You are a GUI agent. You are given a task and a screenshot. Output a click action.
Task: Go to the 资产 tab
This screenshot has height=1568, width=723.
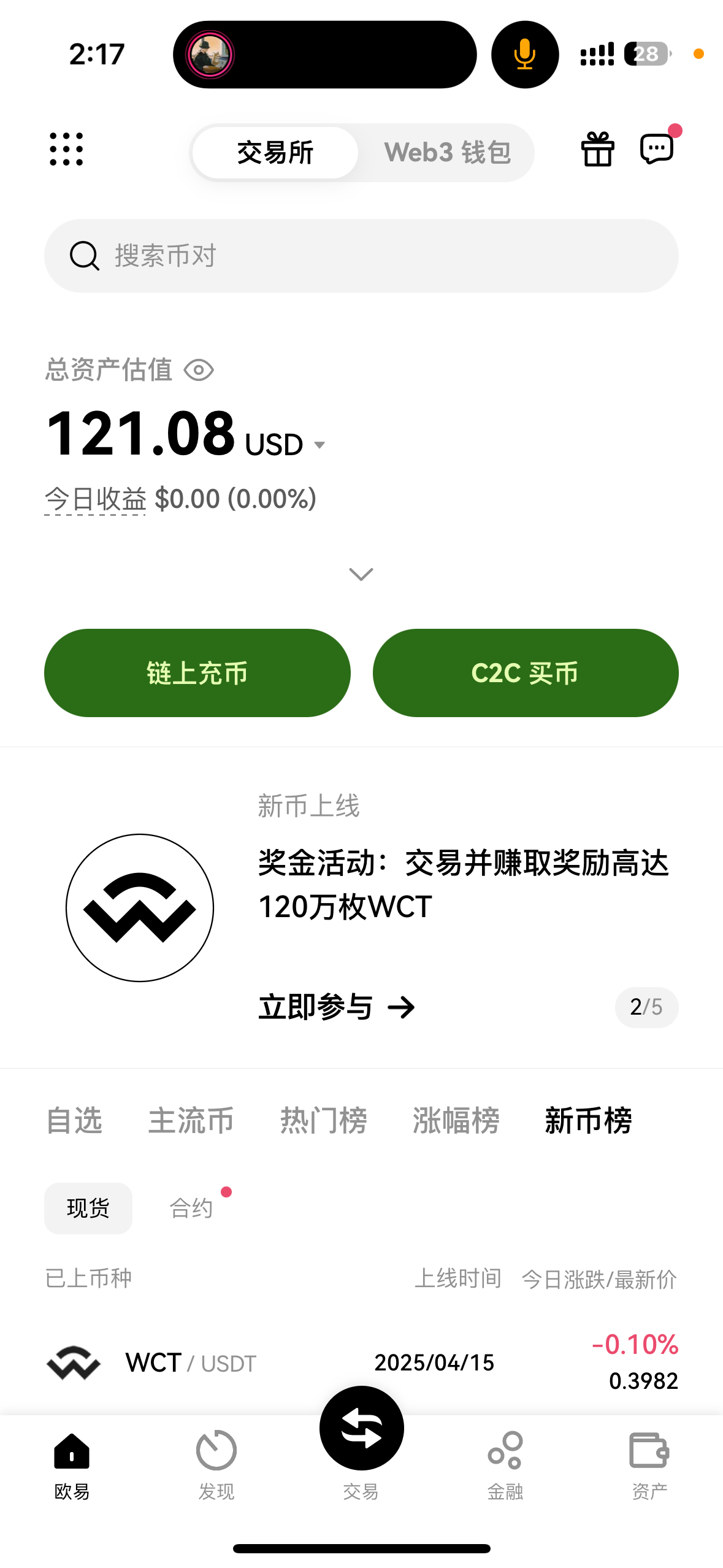coord(649,1464)
